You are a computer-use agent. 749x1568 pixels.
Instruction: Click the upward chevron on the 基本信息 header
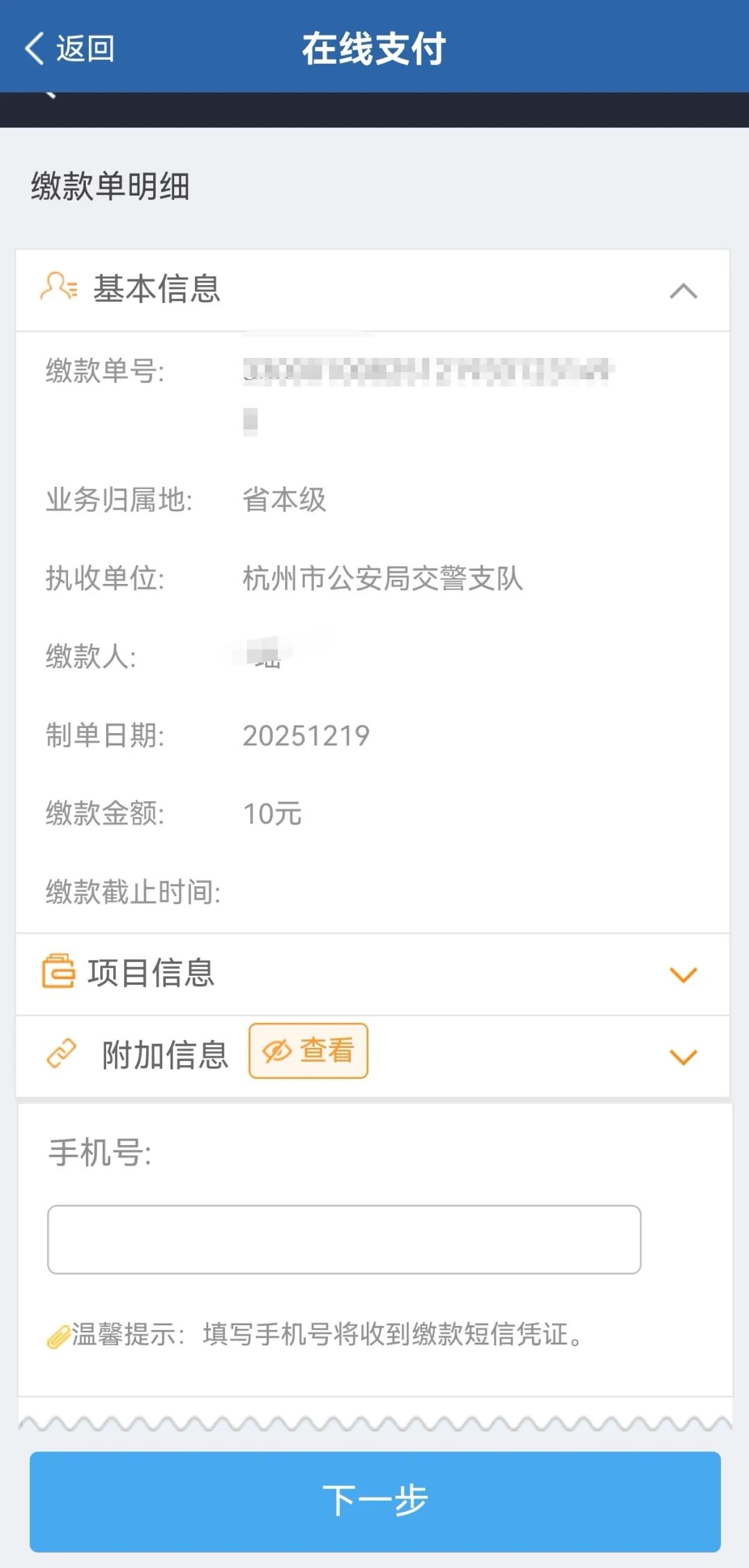(x=685, y=291)
